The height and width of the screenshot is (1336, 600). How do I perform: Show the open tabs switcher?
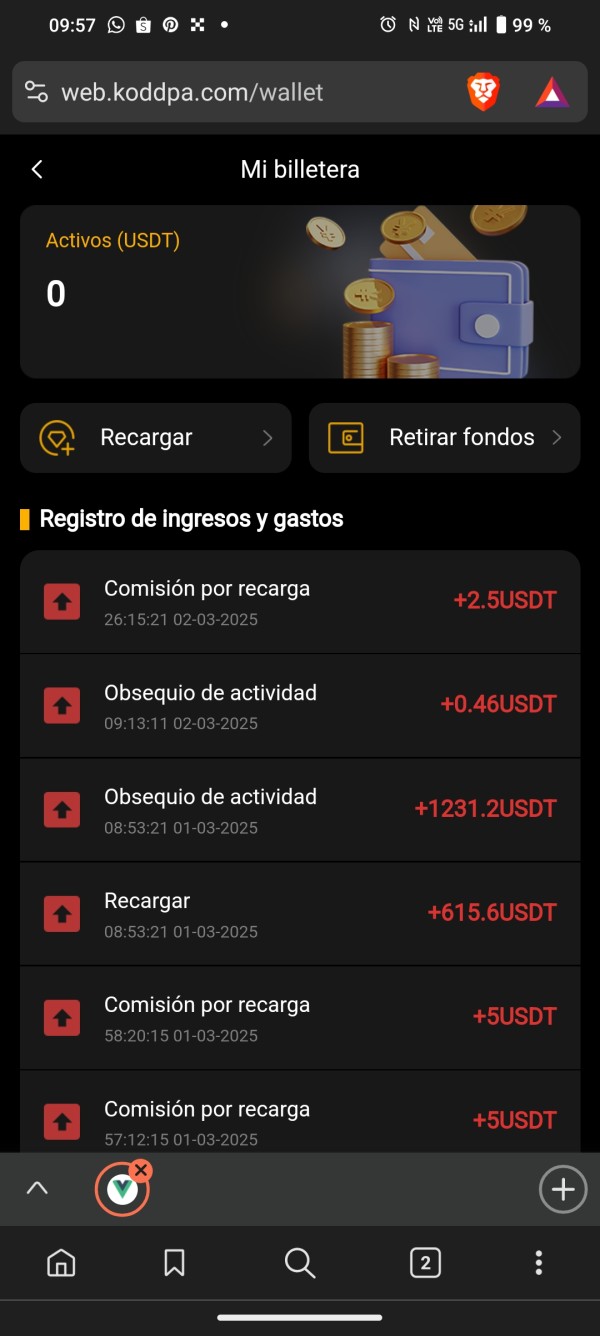[425, 1263]
